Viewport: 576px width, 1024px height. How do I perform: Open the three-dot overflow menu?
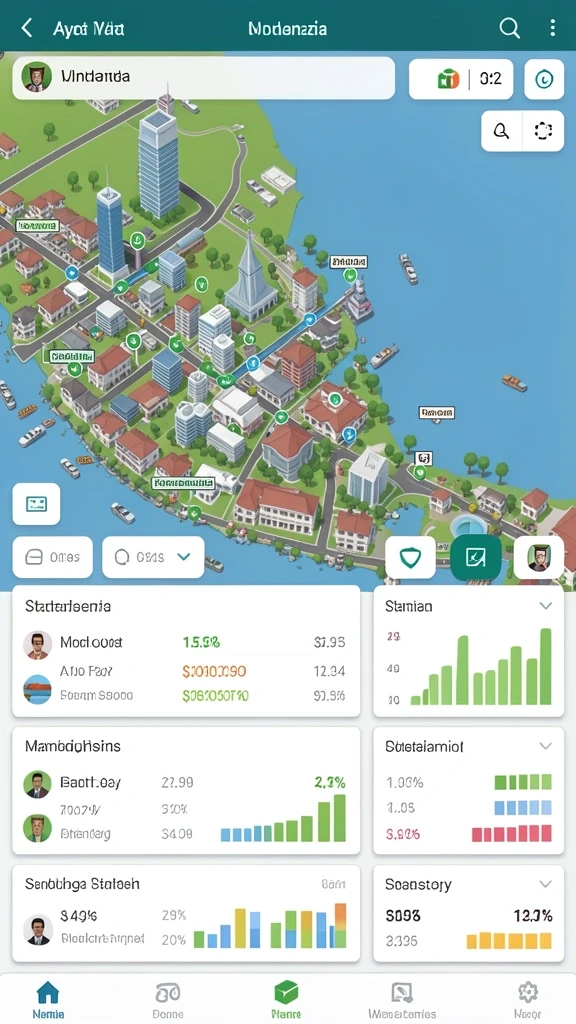point(552,27)
